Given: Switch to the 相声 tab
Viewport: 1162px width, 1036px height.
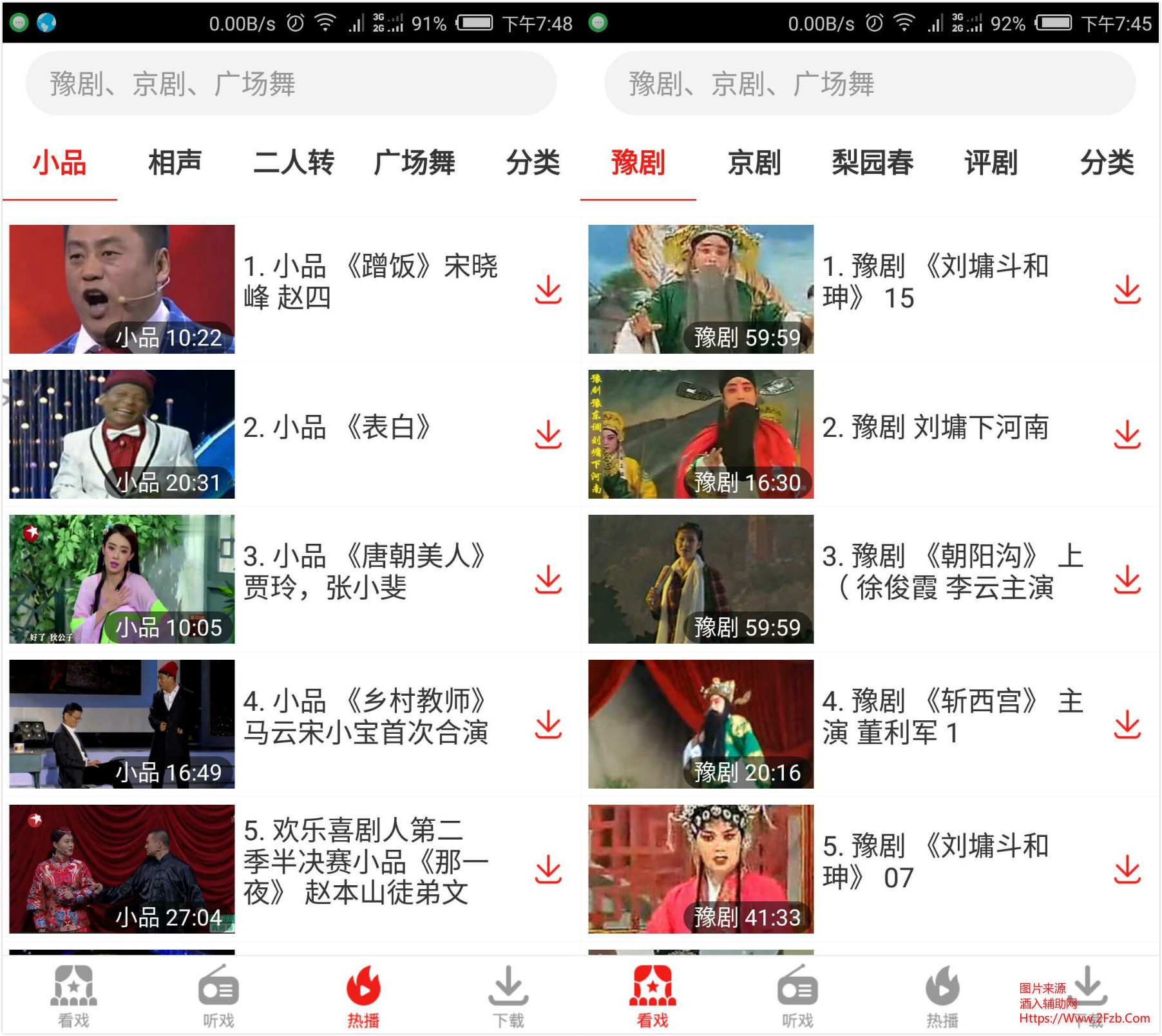Looking at the screenshot, I should 175,162.
